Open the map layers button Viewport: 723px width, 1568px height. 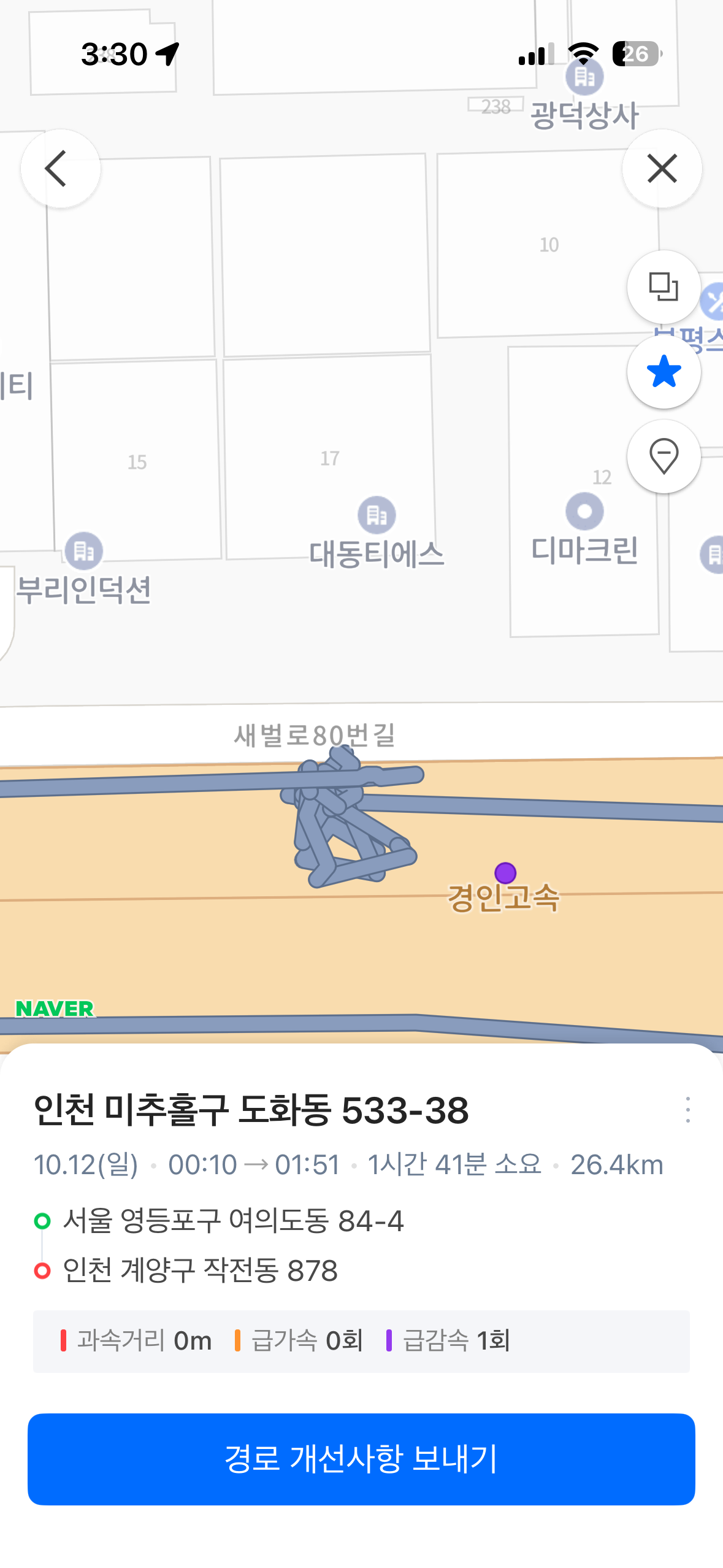coord(664,287)
